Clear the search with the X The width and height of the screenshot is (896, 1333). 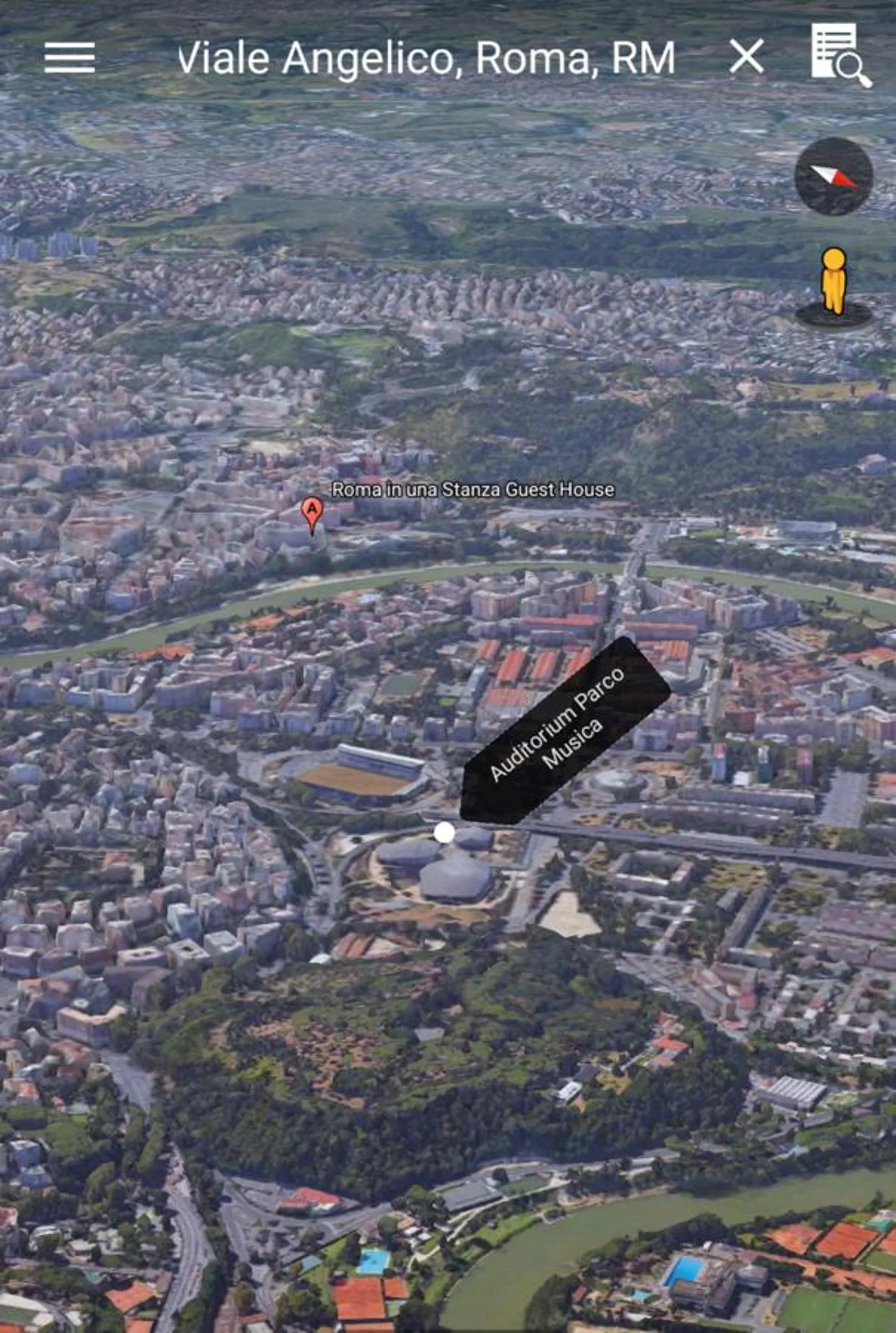click(745, 56)
